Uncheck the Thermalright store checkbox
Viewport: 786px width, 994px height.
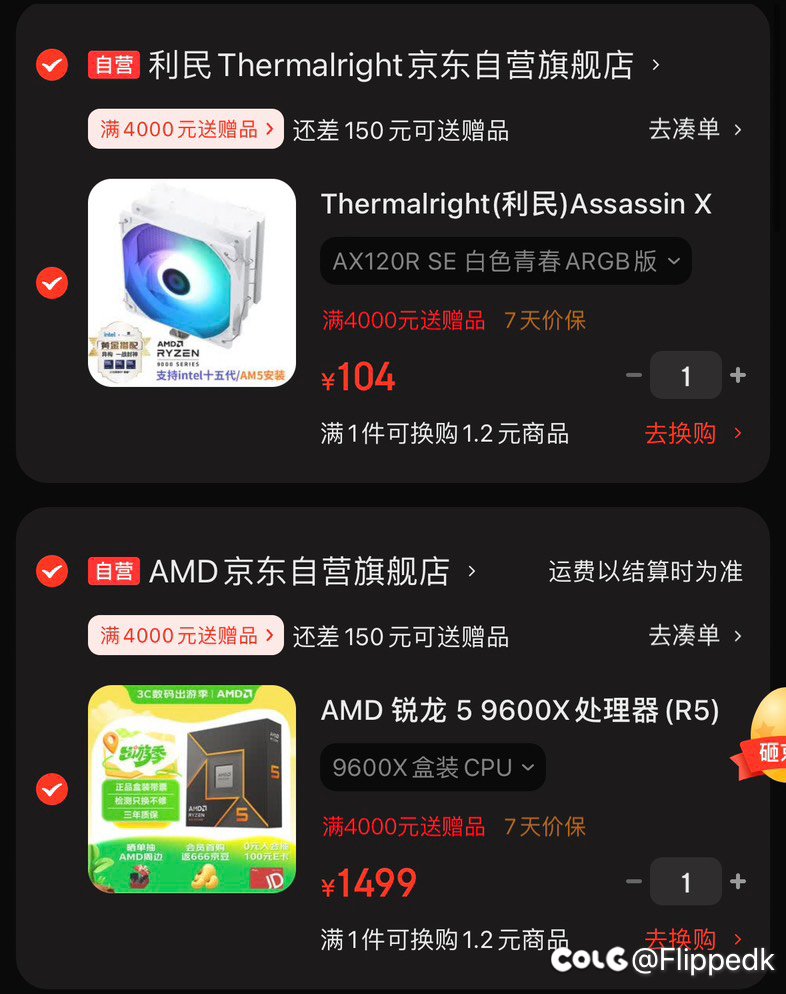(x=52, y=65)
